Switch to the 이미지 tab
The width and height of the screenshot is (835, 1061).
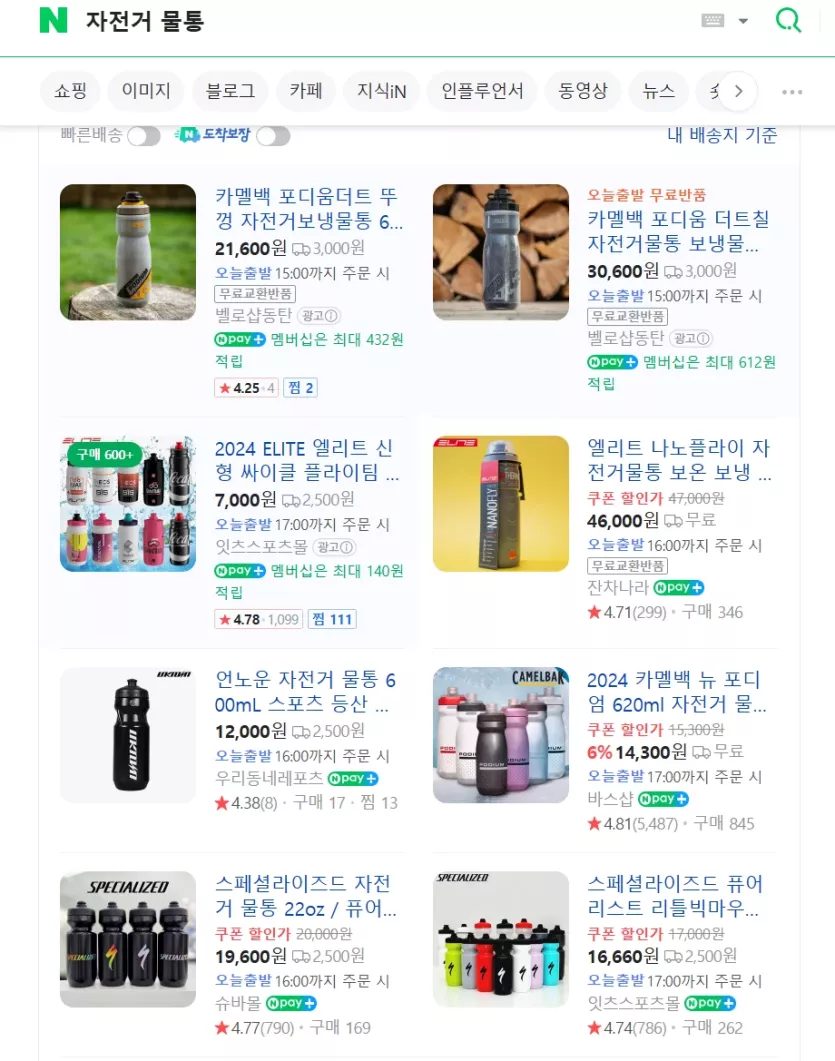[146, 91]
